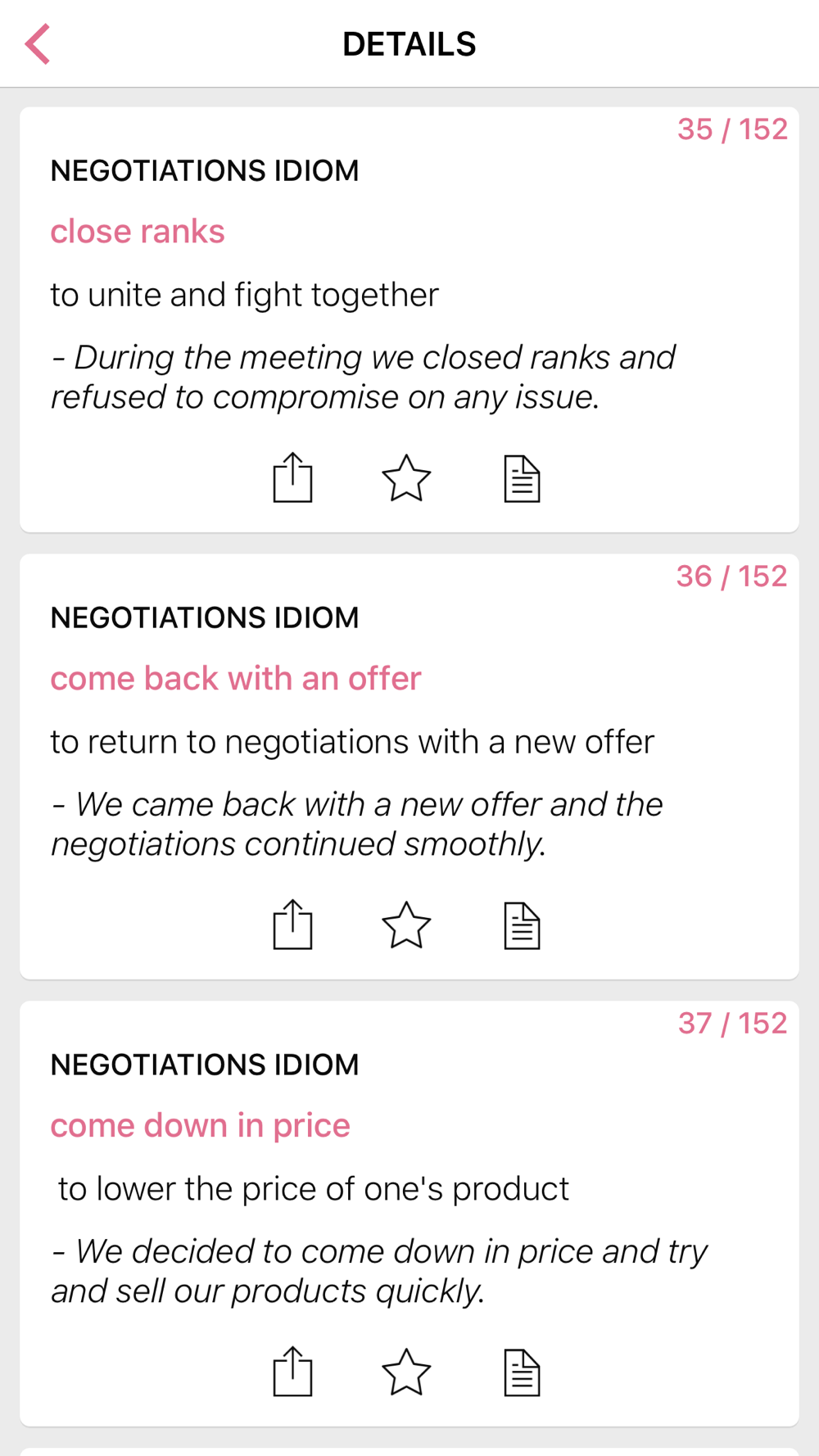Share the 'come down in price' idiom

(x=292, y=1372)
